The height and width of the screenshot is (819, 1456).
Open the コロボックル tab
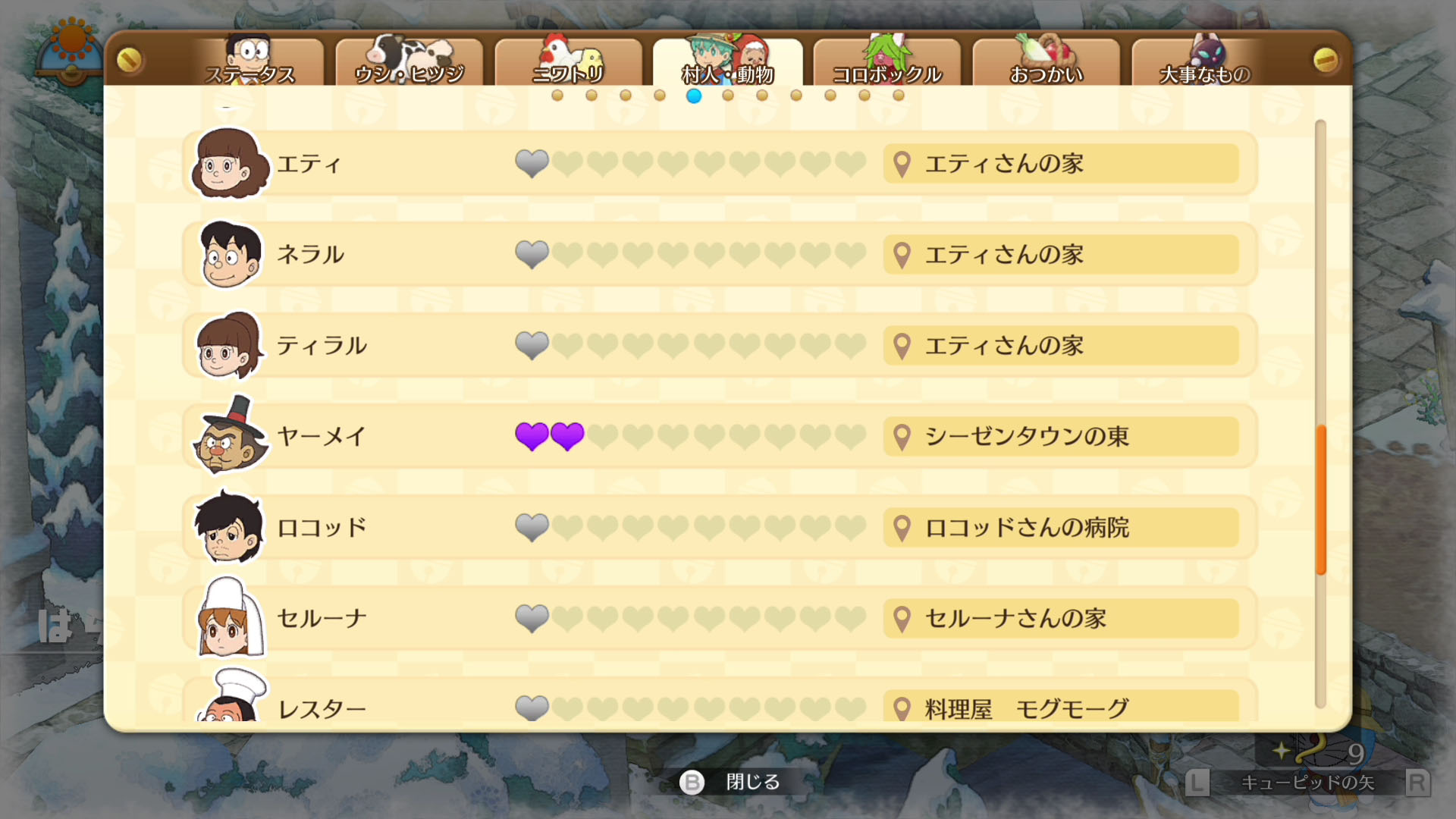pos(887,62)
